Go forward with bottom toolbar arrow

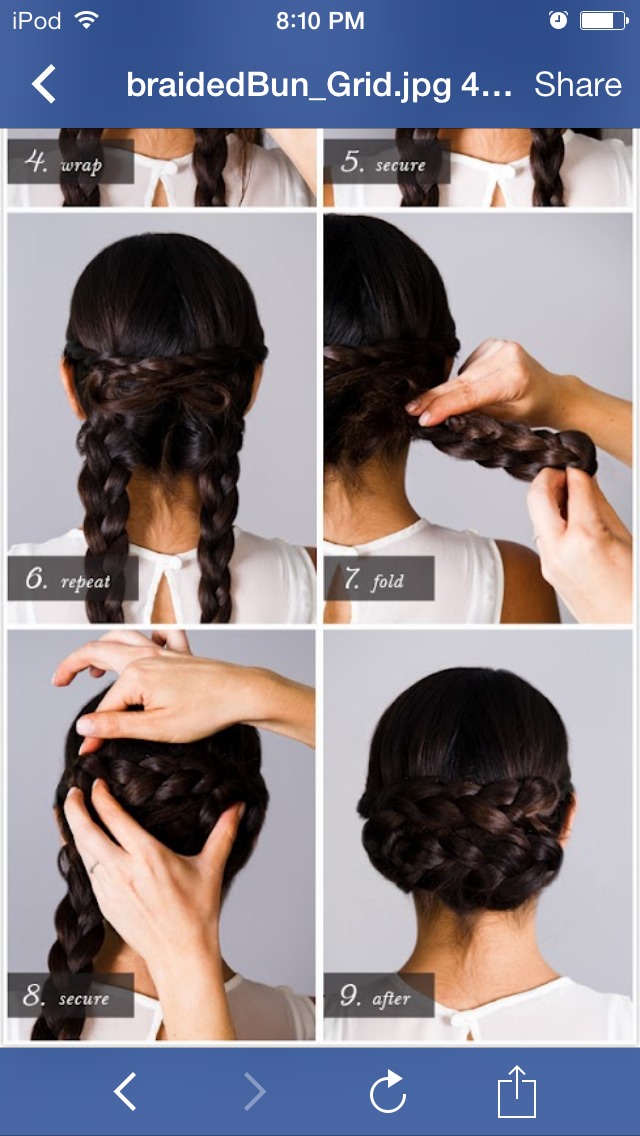[255, 1091]
